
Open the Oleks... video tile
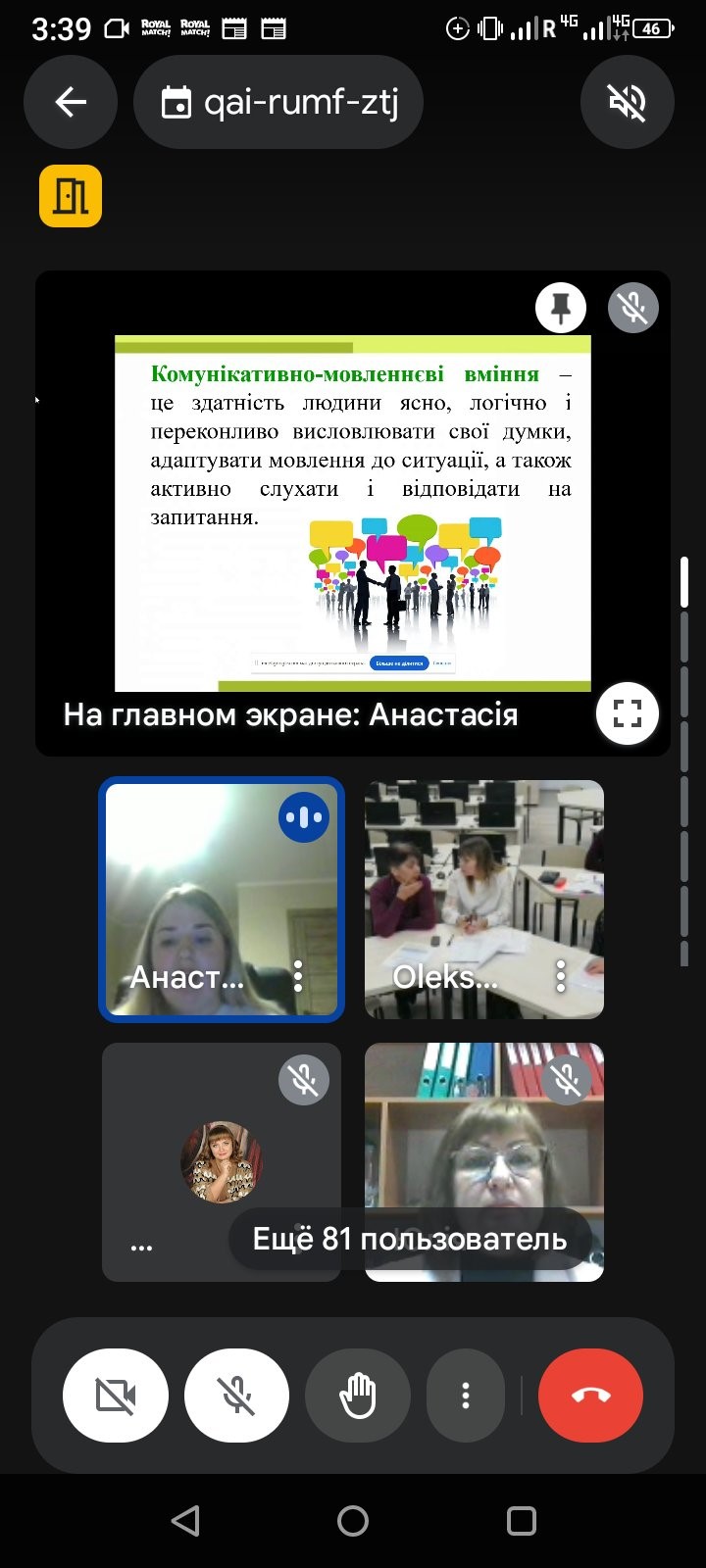[x=484, y=882]
